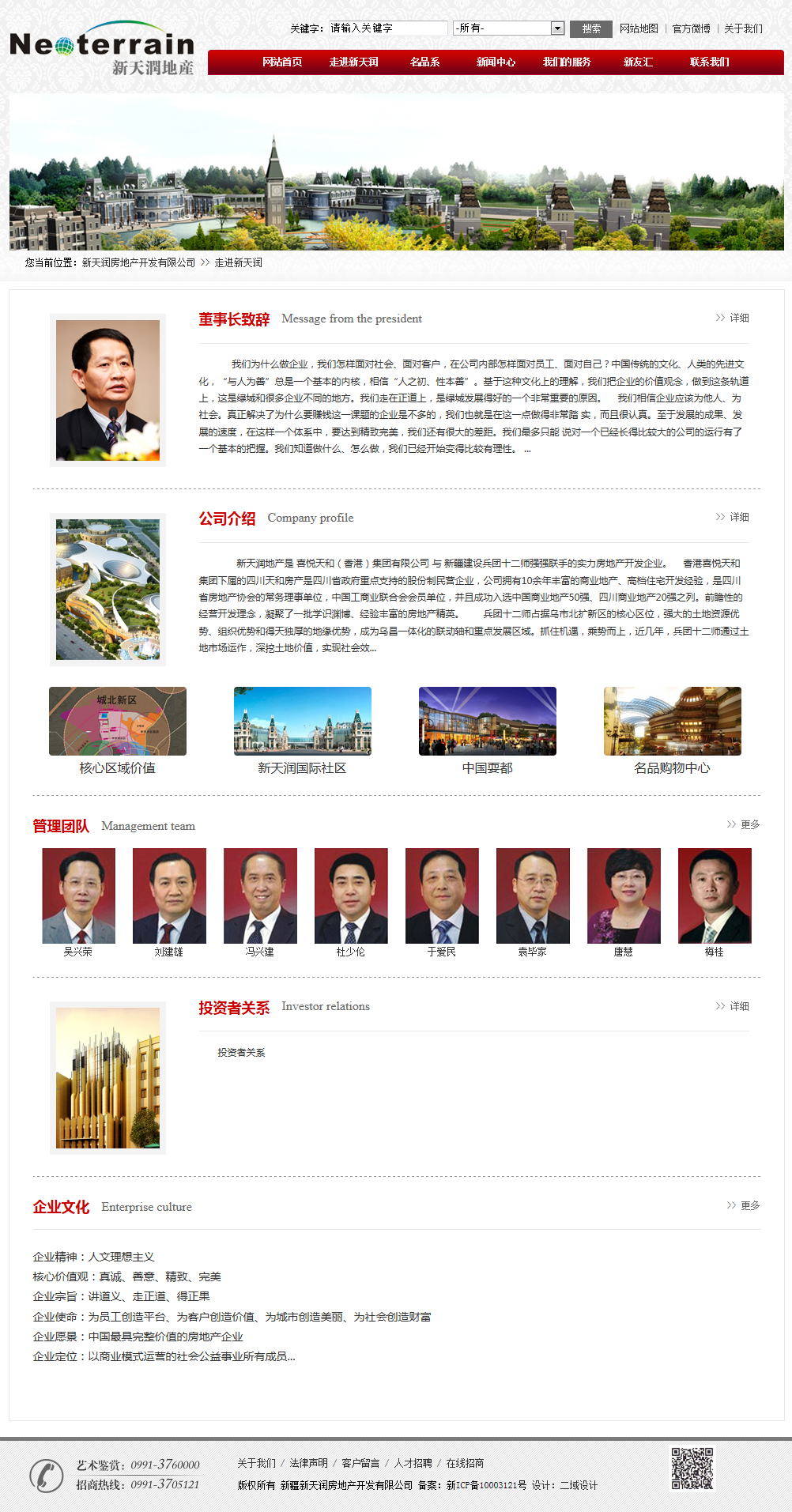Open 联系我们 in the navigation bar
Screen dimensions: 792x1512
point(709,62)
